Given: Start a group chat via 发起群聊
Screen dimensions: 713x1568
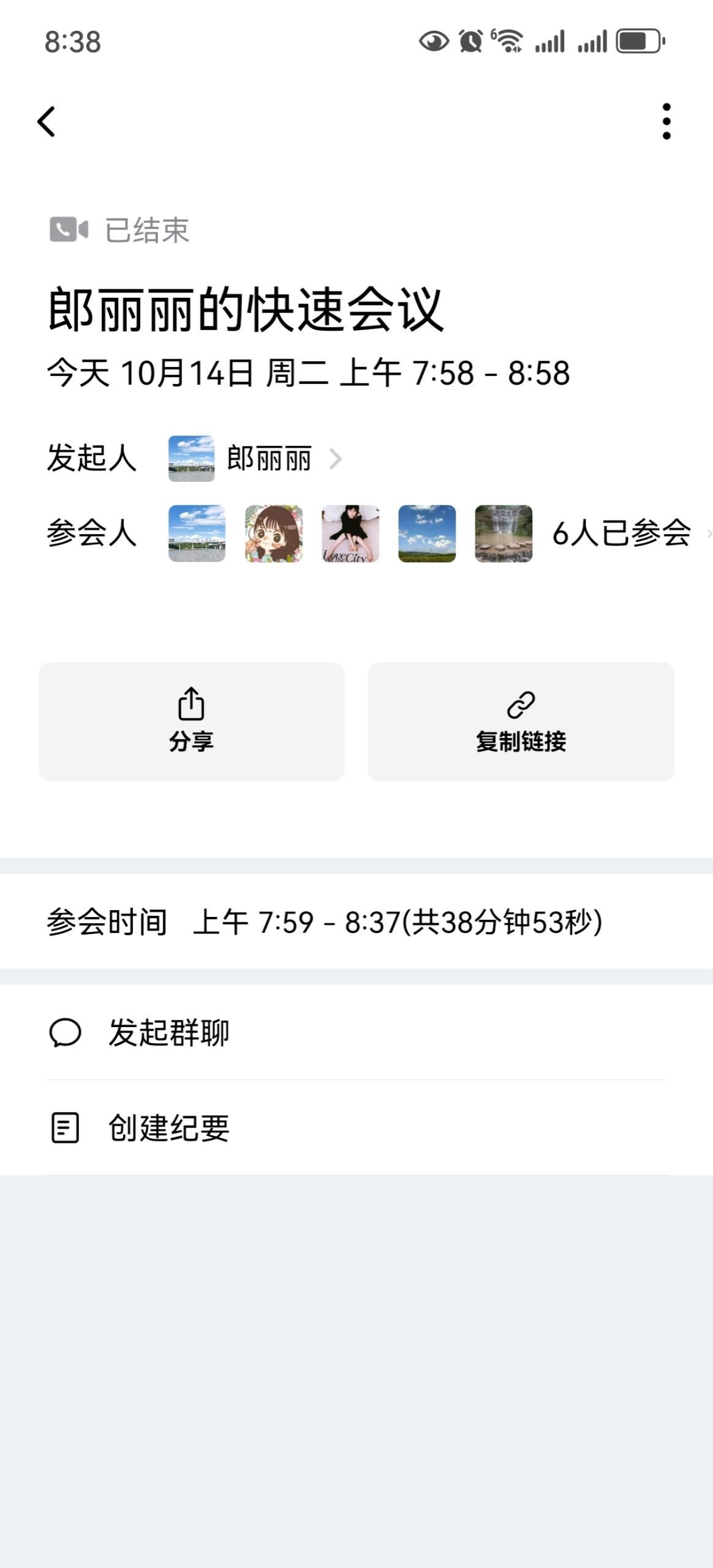Looking at the screenshot, I should click(169, 1033).
